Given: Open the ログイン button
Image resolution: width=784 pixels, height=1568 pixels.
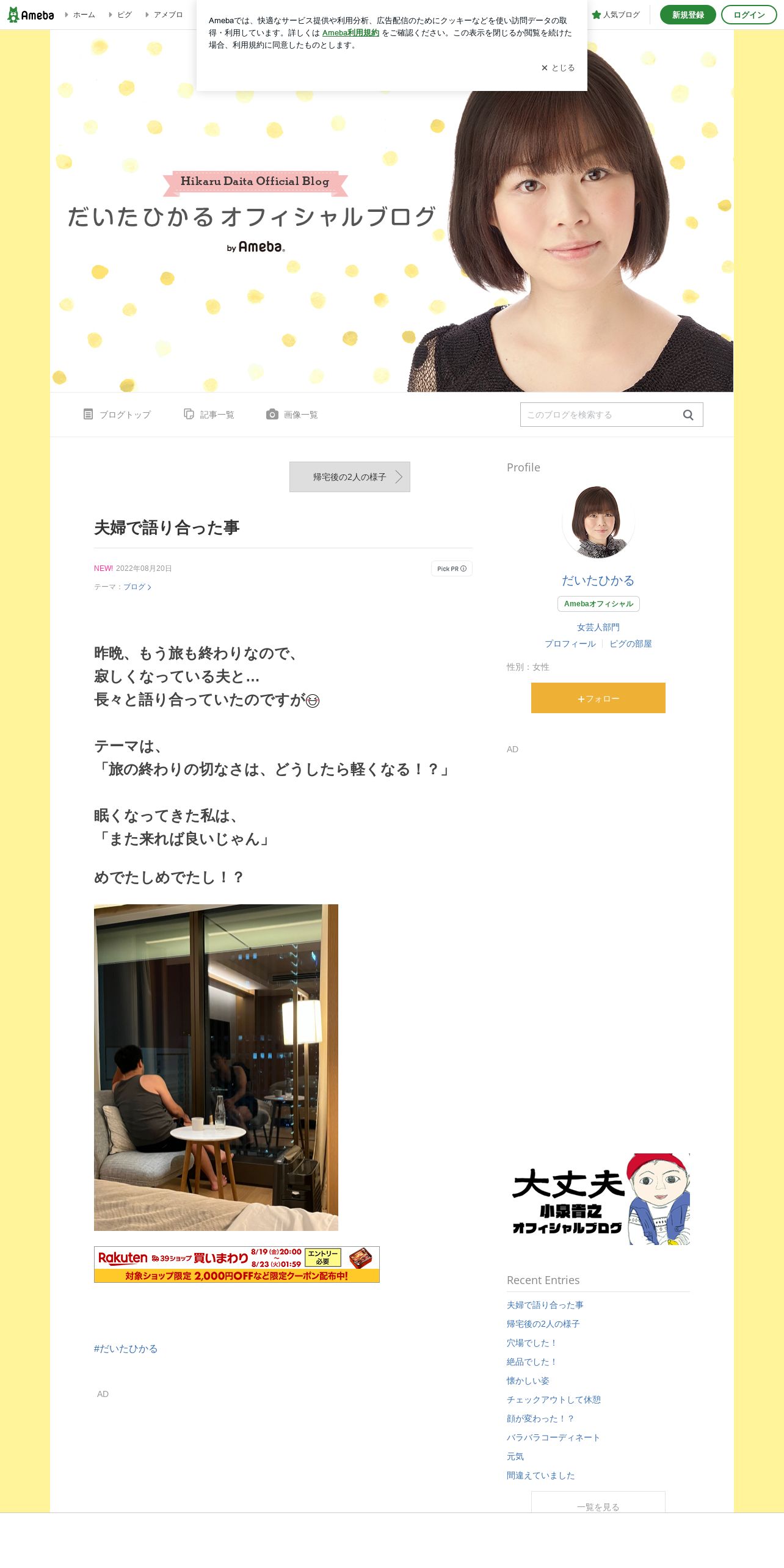Looking at the screenshot, I should tap(749, 15).
